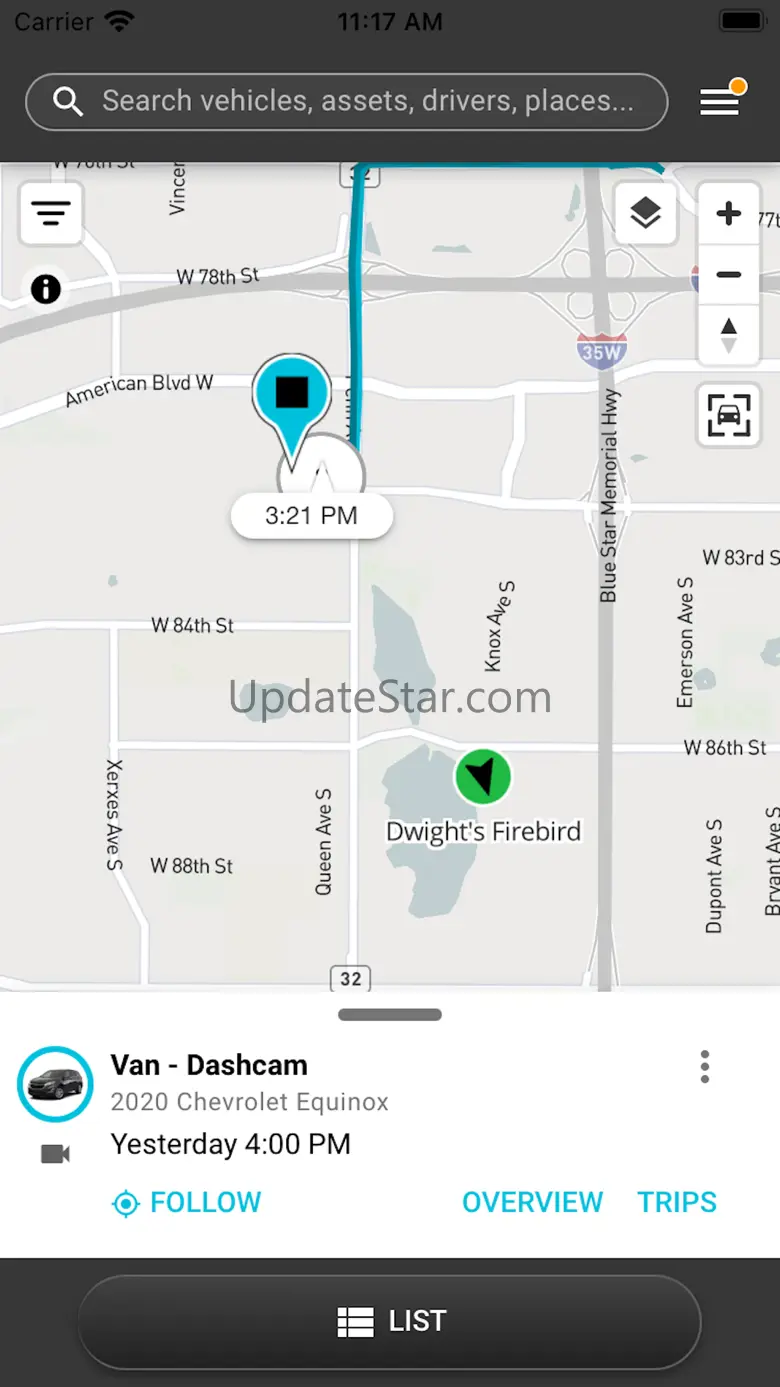Zoom out of the map
This screenshot has width=780, height=1387.
click(729, 275)
